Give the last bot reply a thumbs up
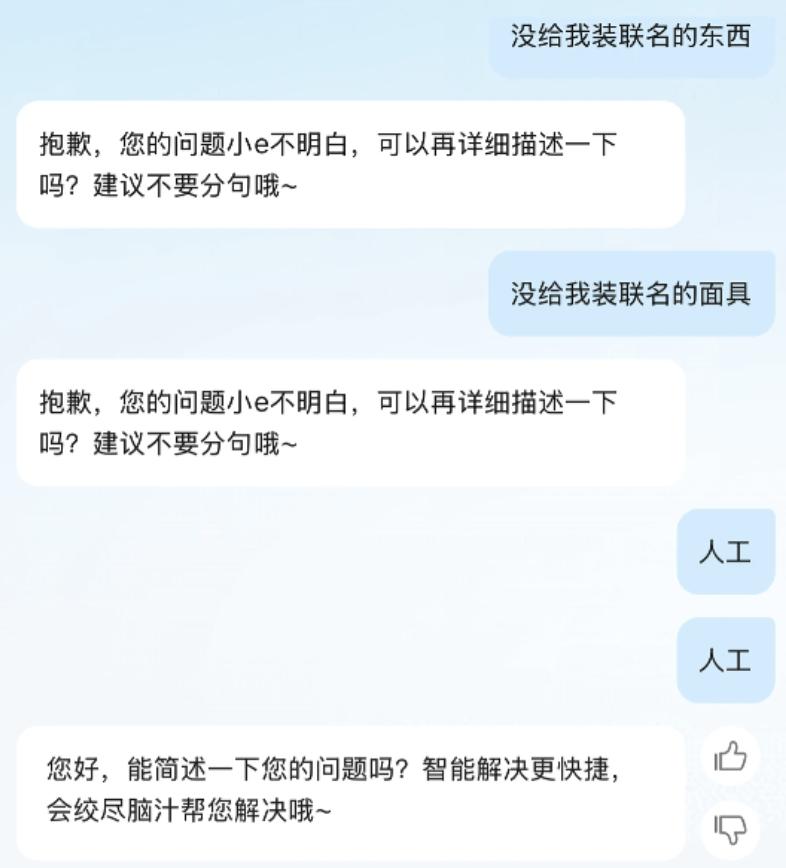Viewport: 786px width, 868px height. pyautogui.click(x=731, y=757)
